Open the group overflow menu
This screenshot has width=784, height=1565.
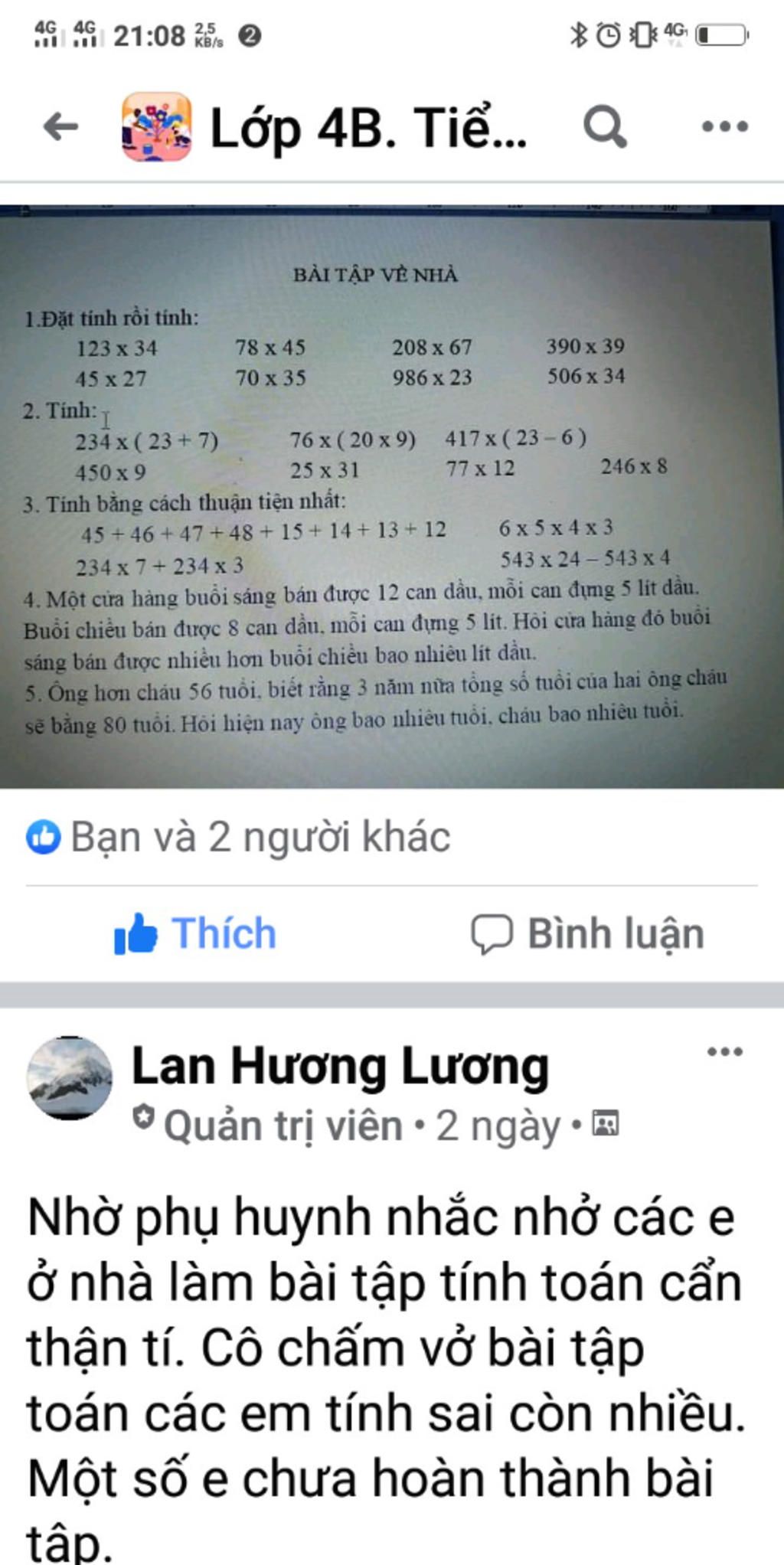(x=724, y=127)
